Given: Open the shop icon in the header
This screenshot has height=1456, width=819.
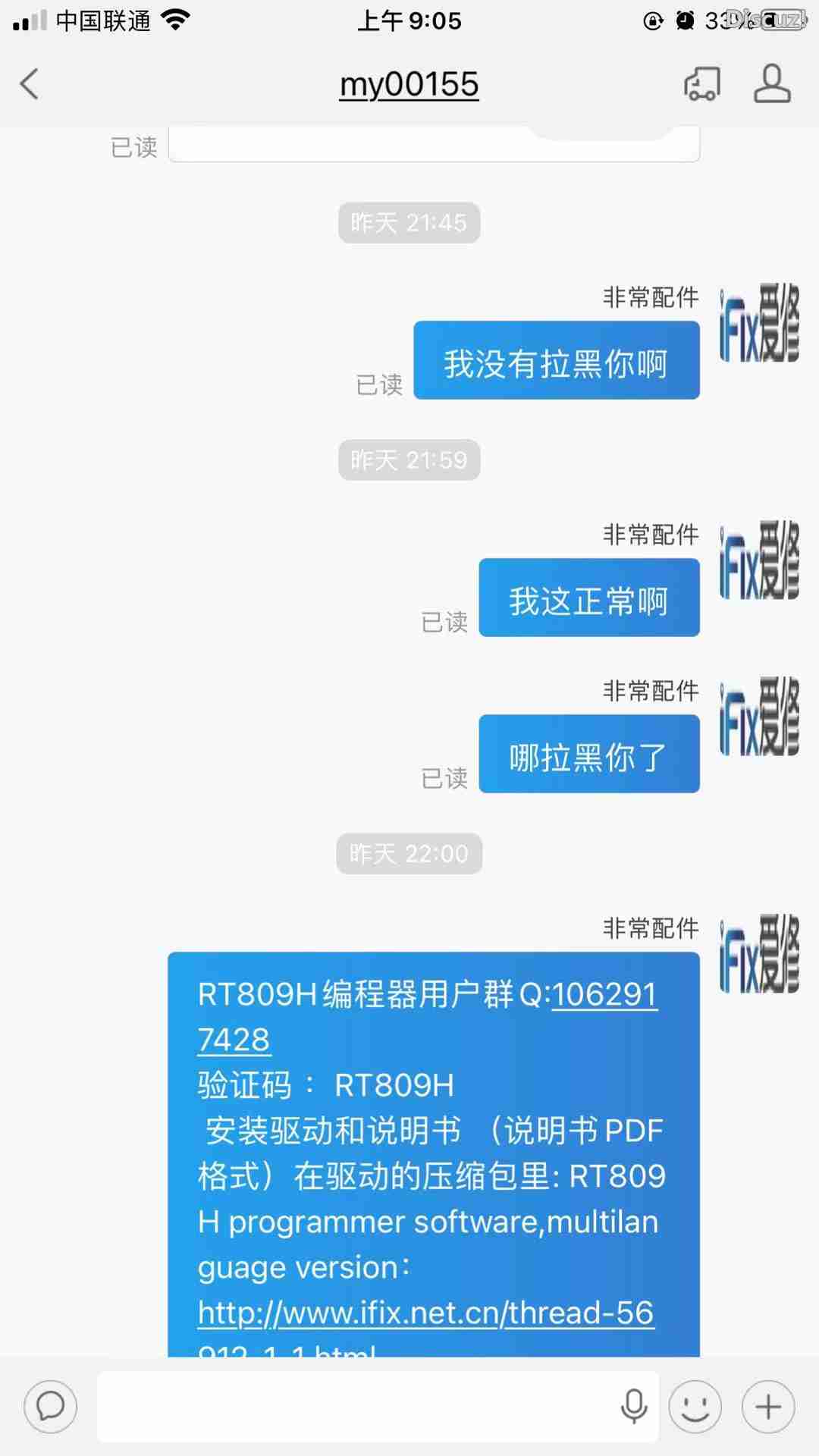Looking at the screenshot, I should coord(702,84).
